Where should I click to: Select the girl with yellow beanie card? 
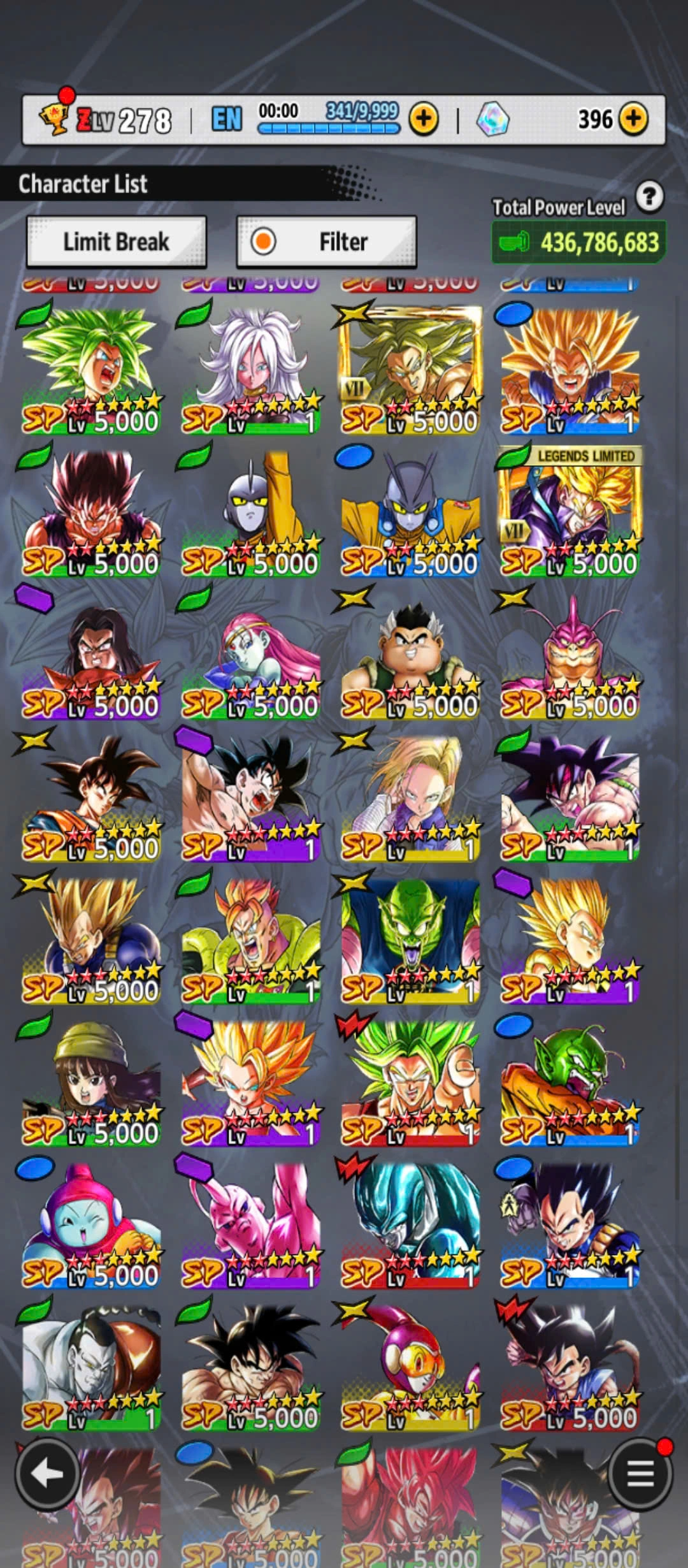click(91, 1082)
